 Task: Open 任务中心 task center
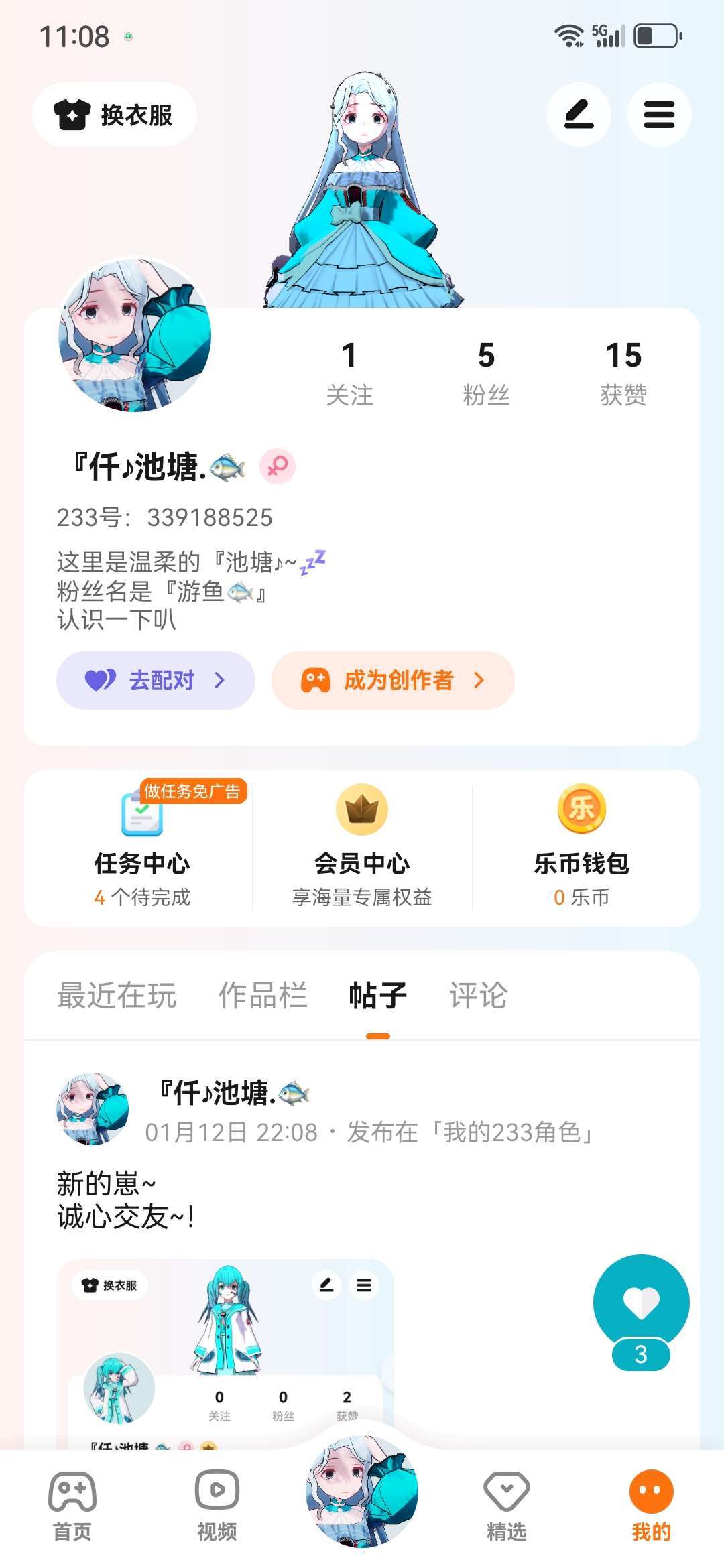142,848
